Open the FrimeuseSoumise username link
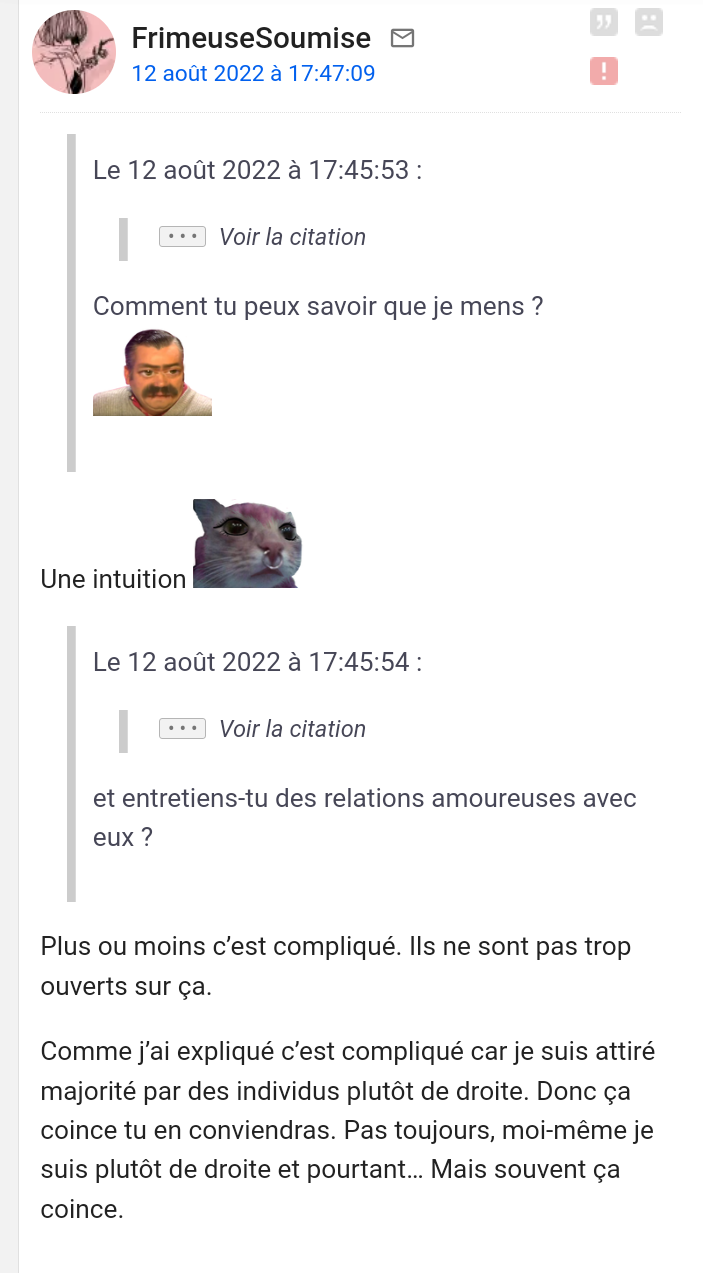703x1273 pixels. tap(251, 38)
